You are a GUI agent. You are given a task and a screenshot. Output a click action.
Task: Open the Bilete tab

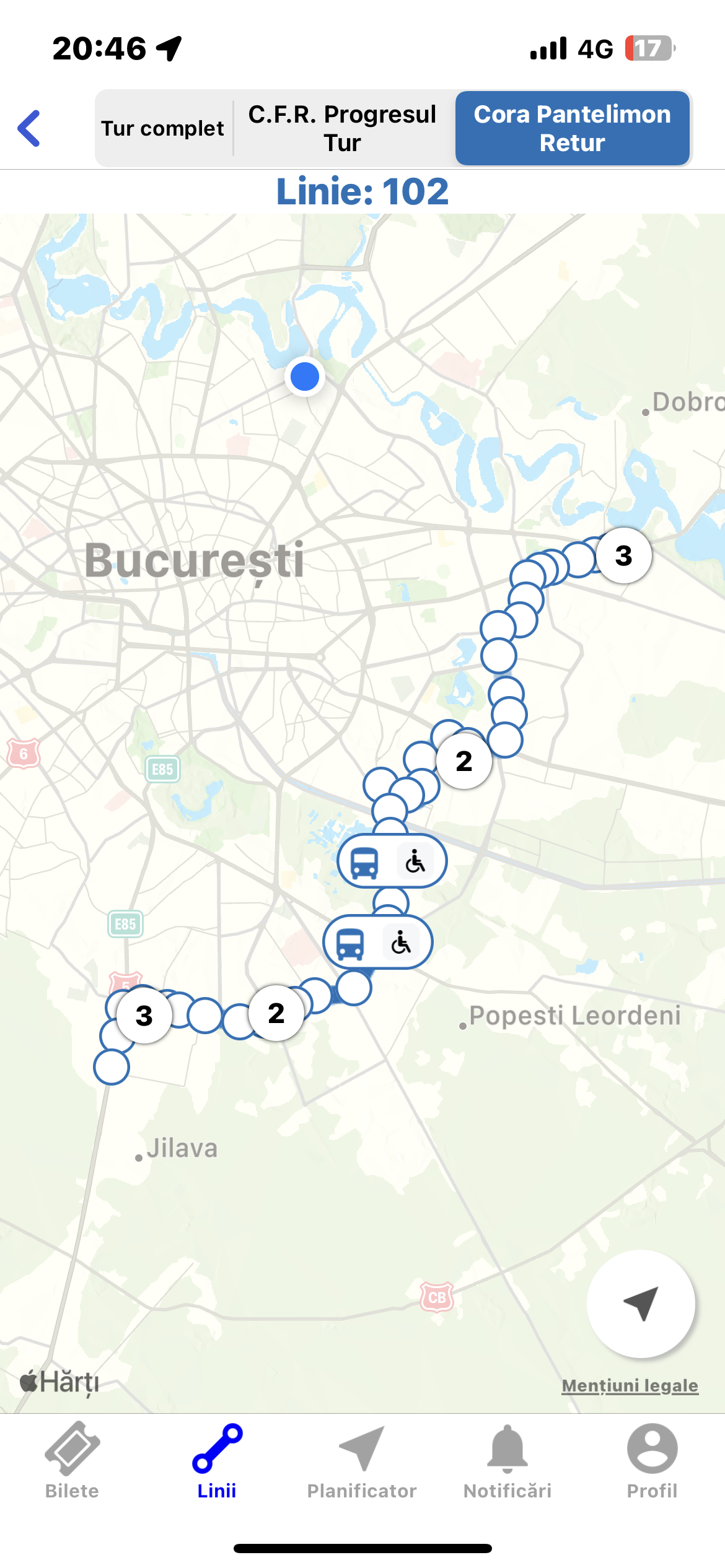[72, 1461]
